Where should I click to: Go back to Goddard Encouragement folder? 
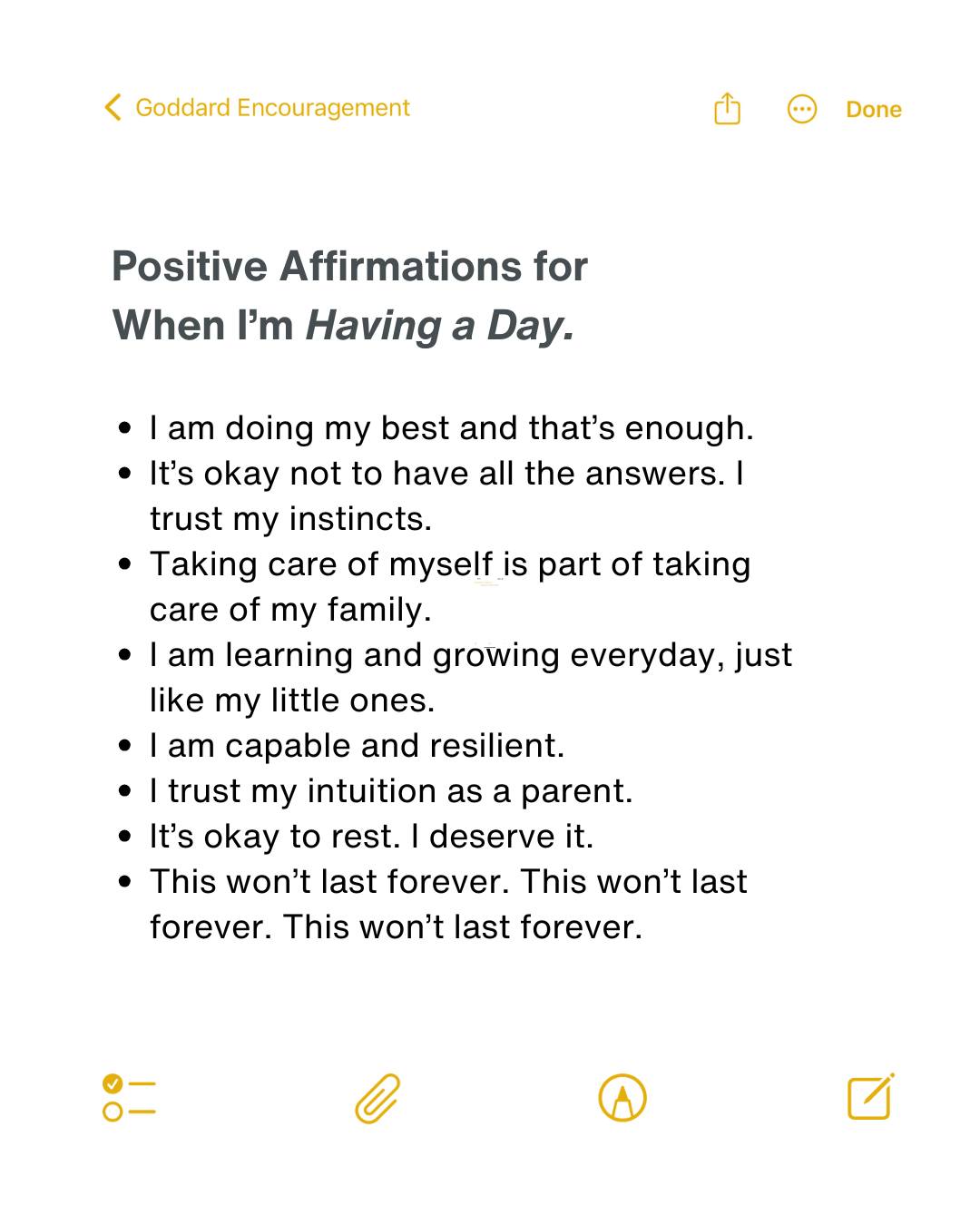tap(257, 108)
